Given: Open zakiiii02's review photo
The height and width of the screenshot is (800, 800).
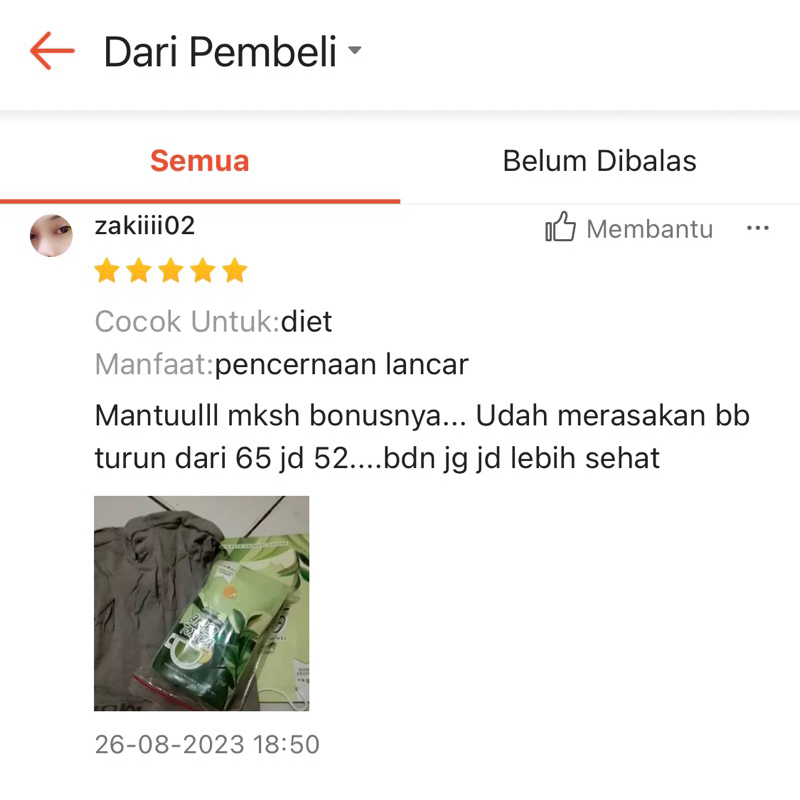Looking at the screenshot, I should pos(201,603).
